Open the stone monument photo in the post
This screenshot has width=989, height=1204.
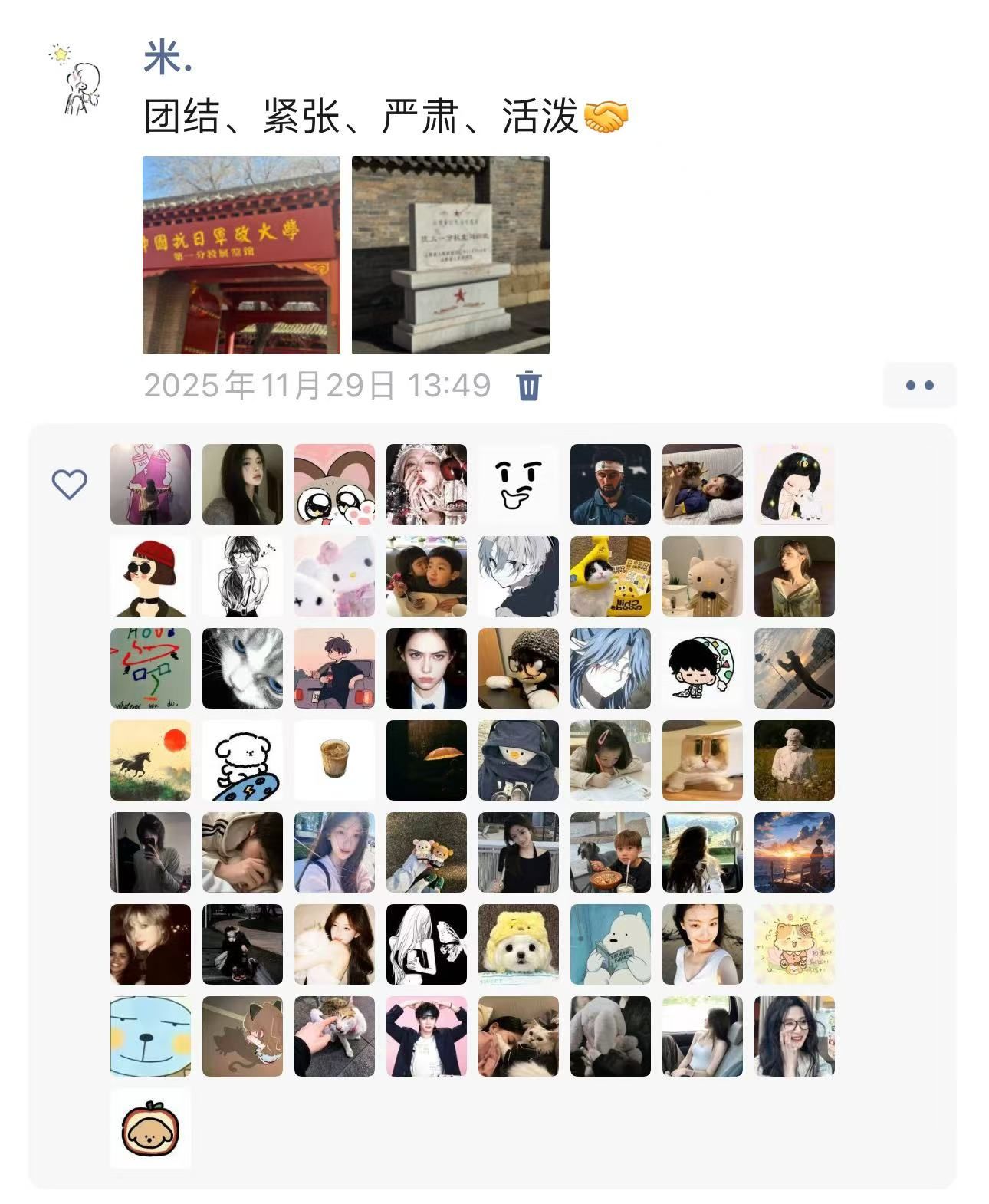(x=450, y=255)
